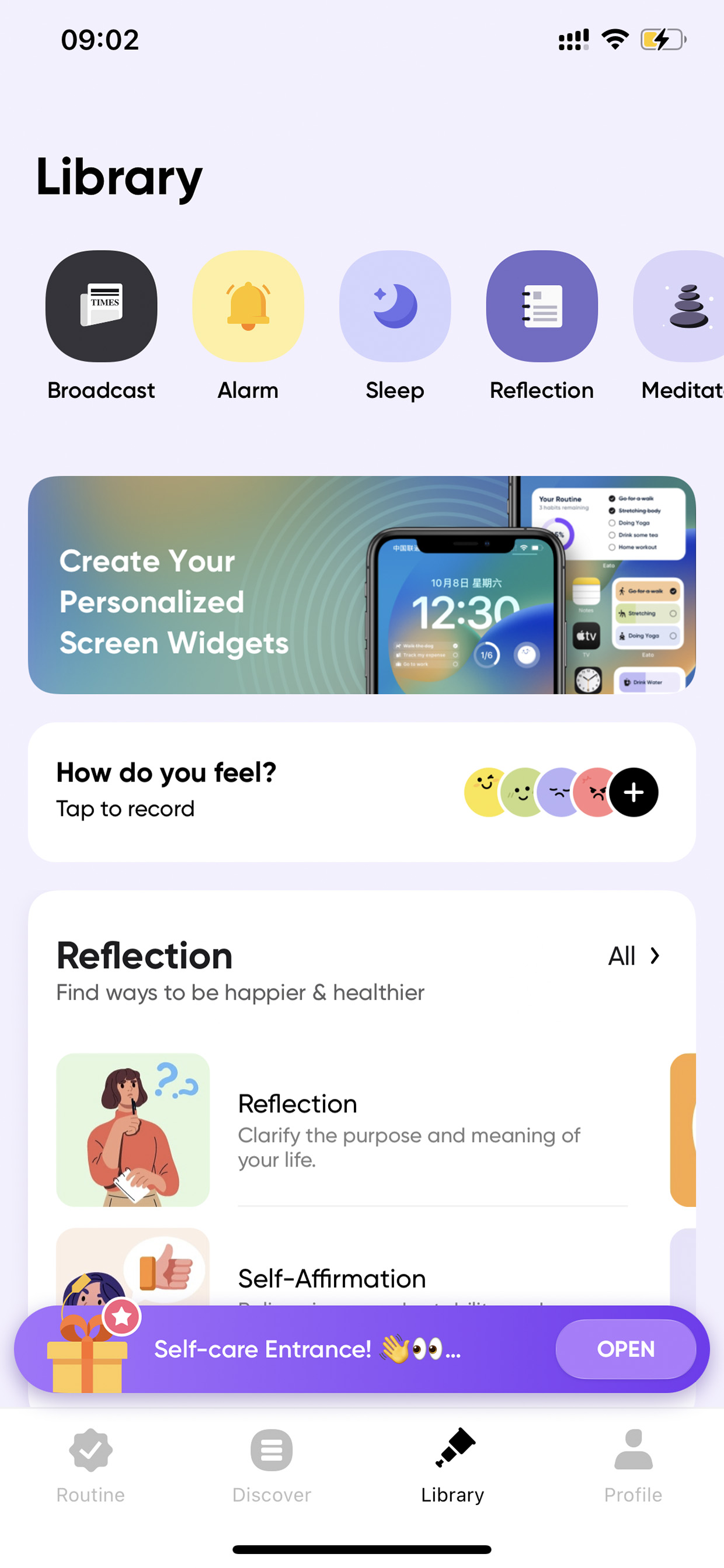Viewport: 724px width, 1568px height.
Task: View all Reflection items
Action: click(633, 956)
